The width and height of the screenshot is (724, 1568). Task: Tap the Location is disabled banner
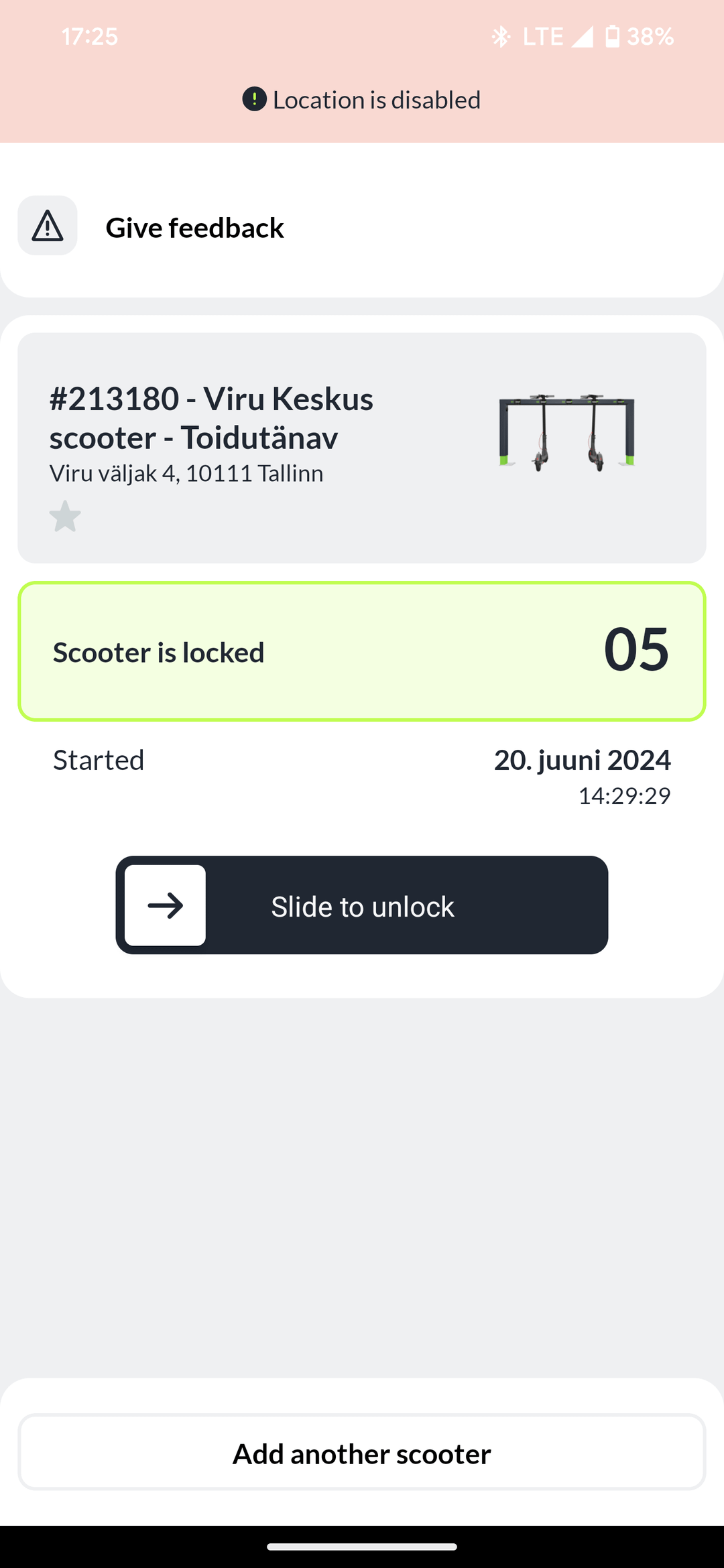click(362, 100)
